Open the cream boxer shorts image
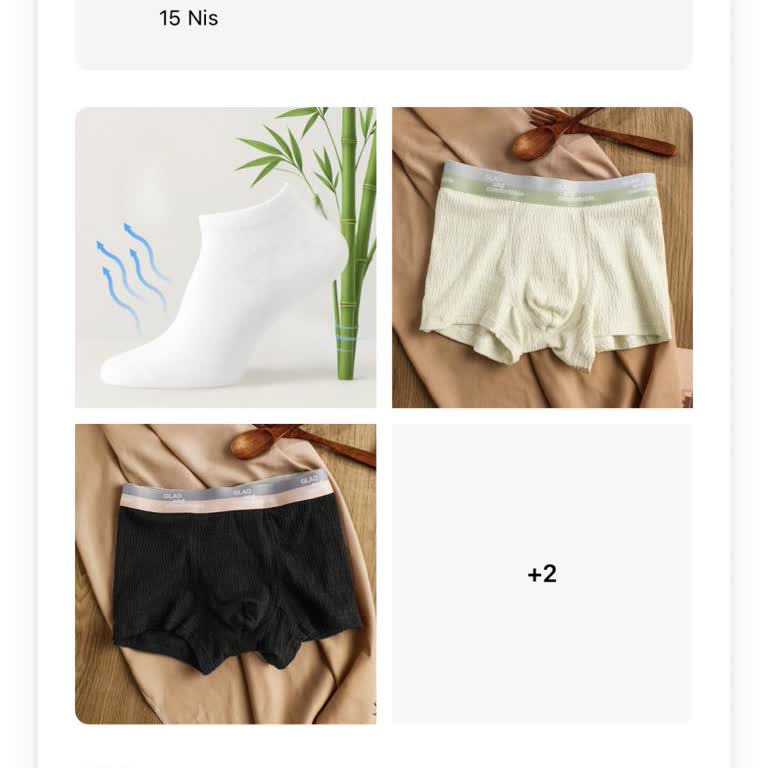This screenshot has height=768, width=768. pos(542,257)
